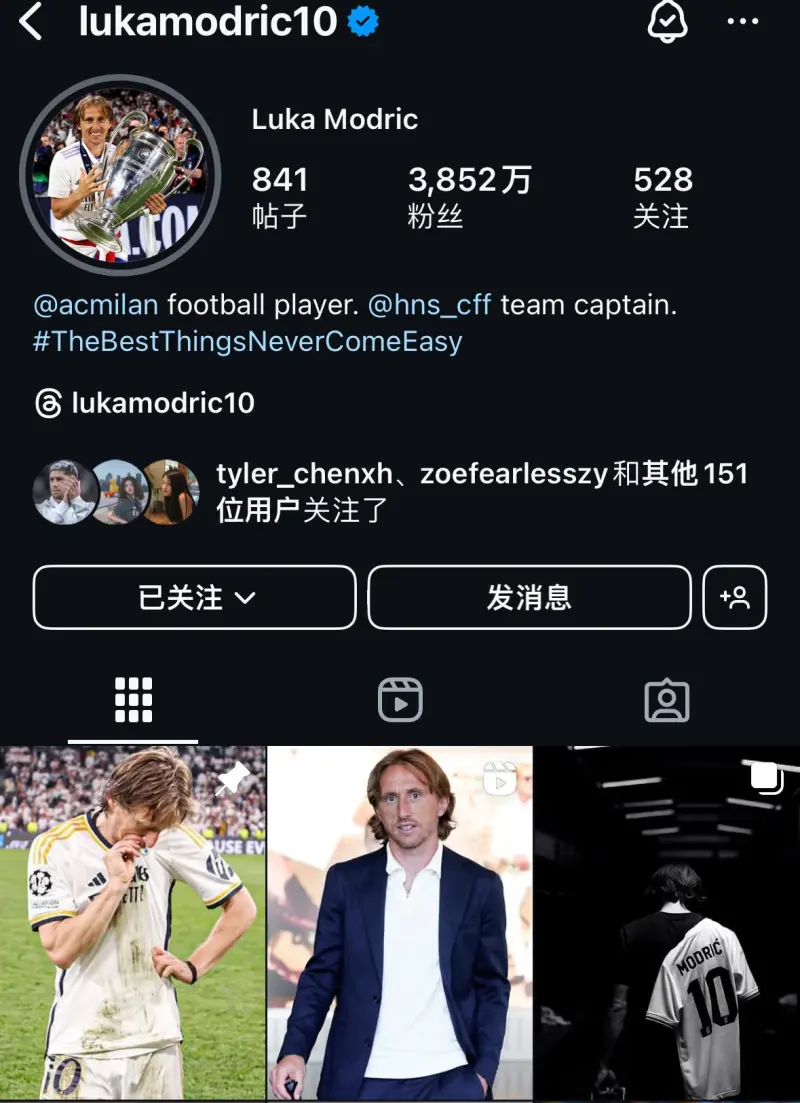Open the black-and-white Modric 10 jersey post
Screen dimensions: 800x1103
pyautogui.click(x=668, y=925)
